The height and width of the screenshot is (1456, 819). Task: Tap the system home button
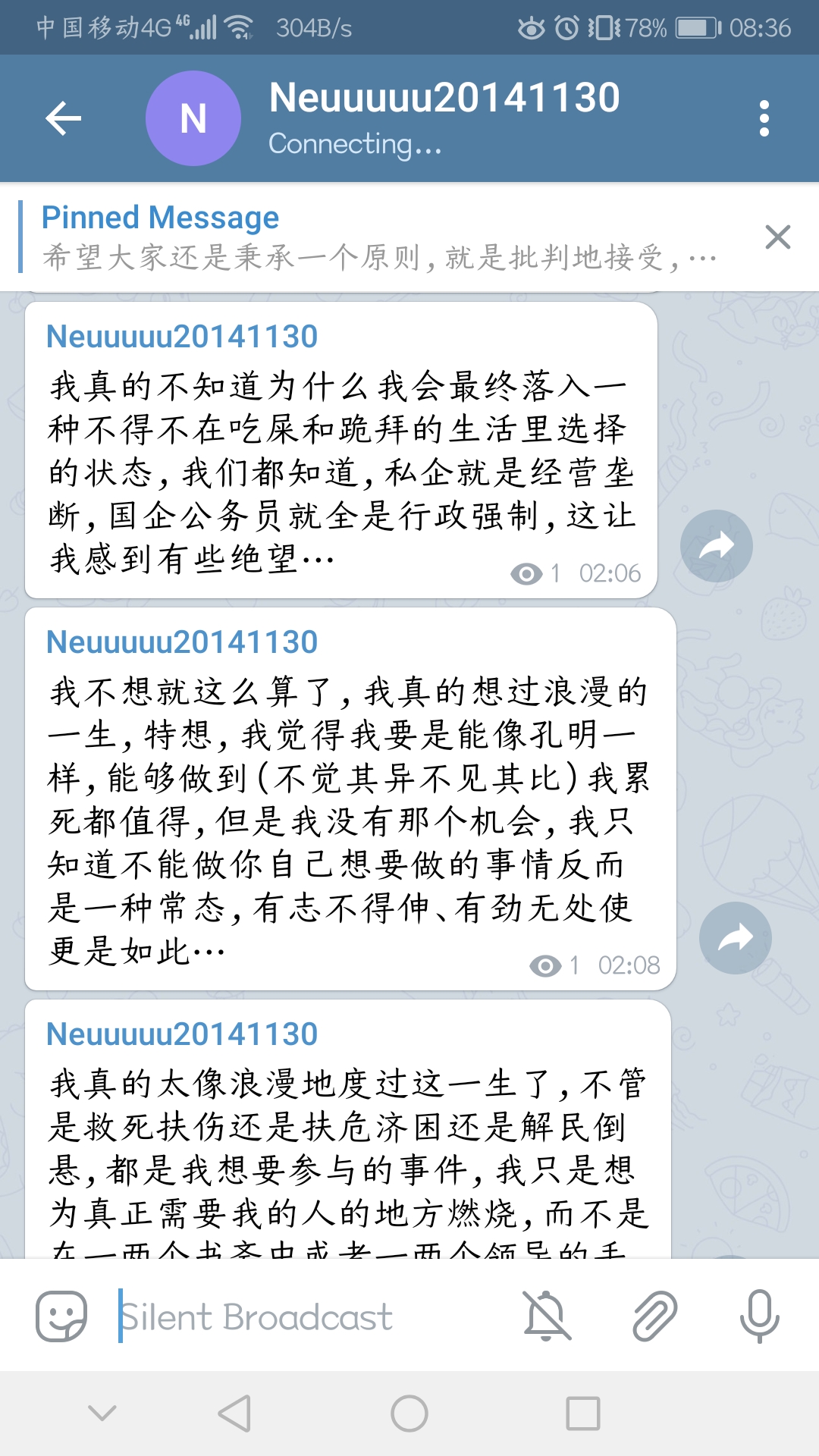[x=409, y=1414]
